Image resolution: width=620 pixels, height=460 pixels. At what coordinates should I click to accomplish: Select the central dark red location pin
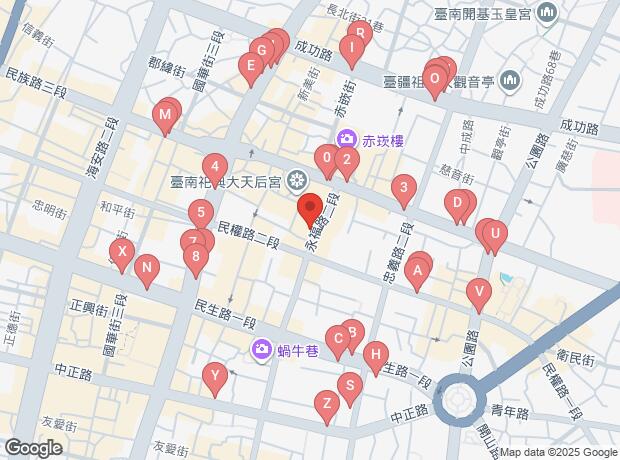point(310,210)
